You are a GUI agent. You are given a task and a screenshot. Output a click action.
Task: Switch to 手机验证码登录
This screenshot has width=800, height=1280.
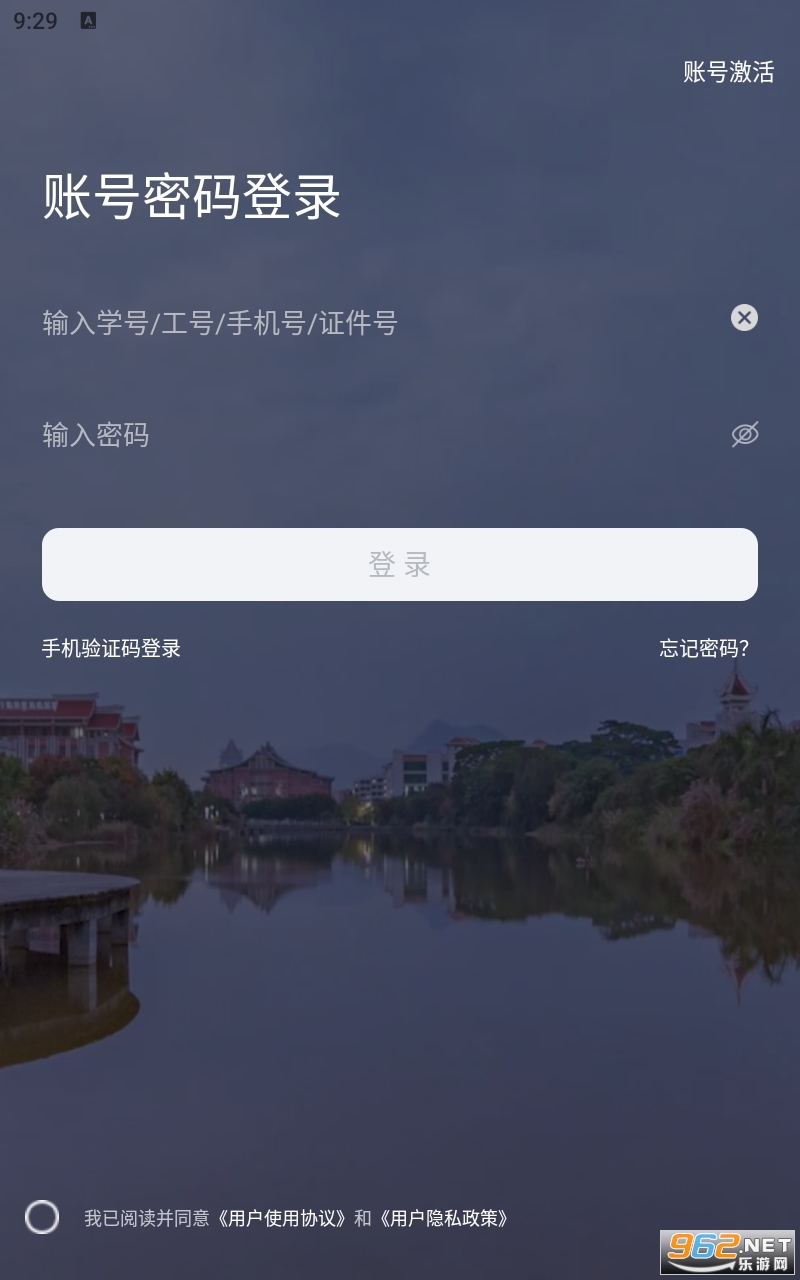click(x=111, y=648)
